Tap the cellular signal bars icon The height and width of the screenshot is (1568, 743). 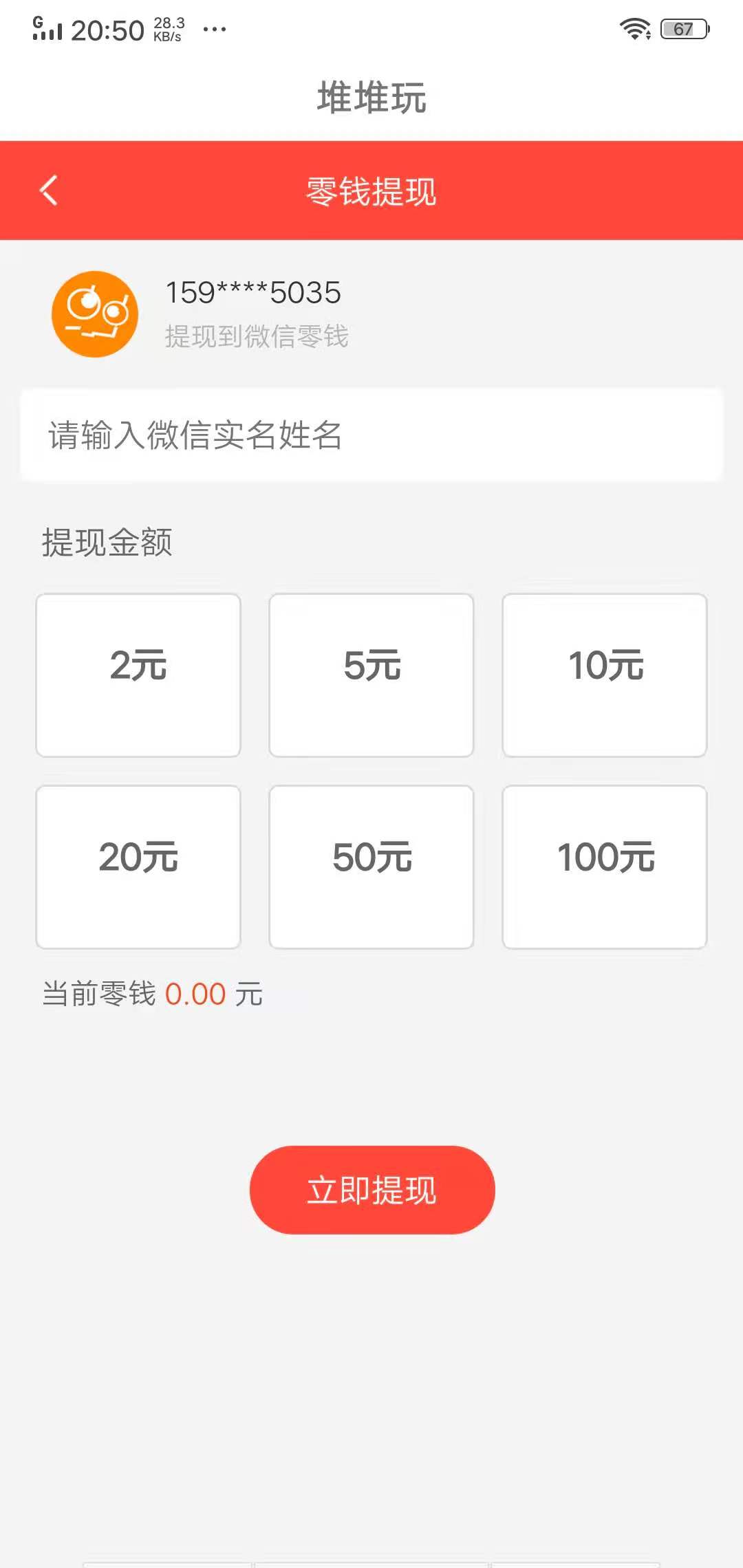click(48, 29)
